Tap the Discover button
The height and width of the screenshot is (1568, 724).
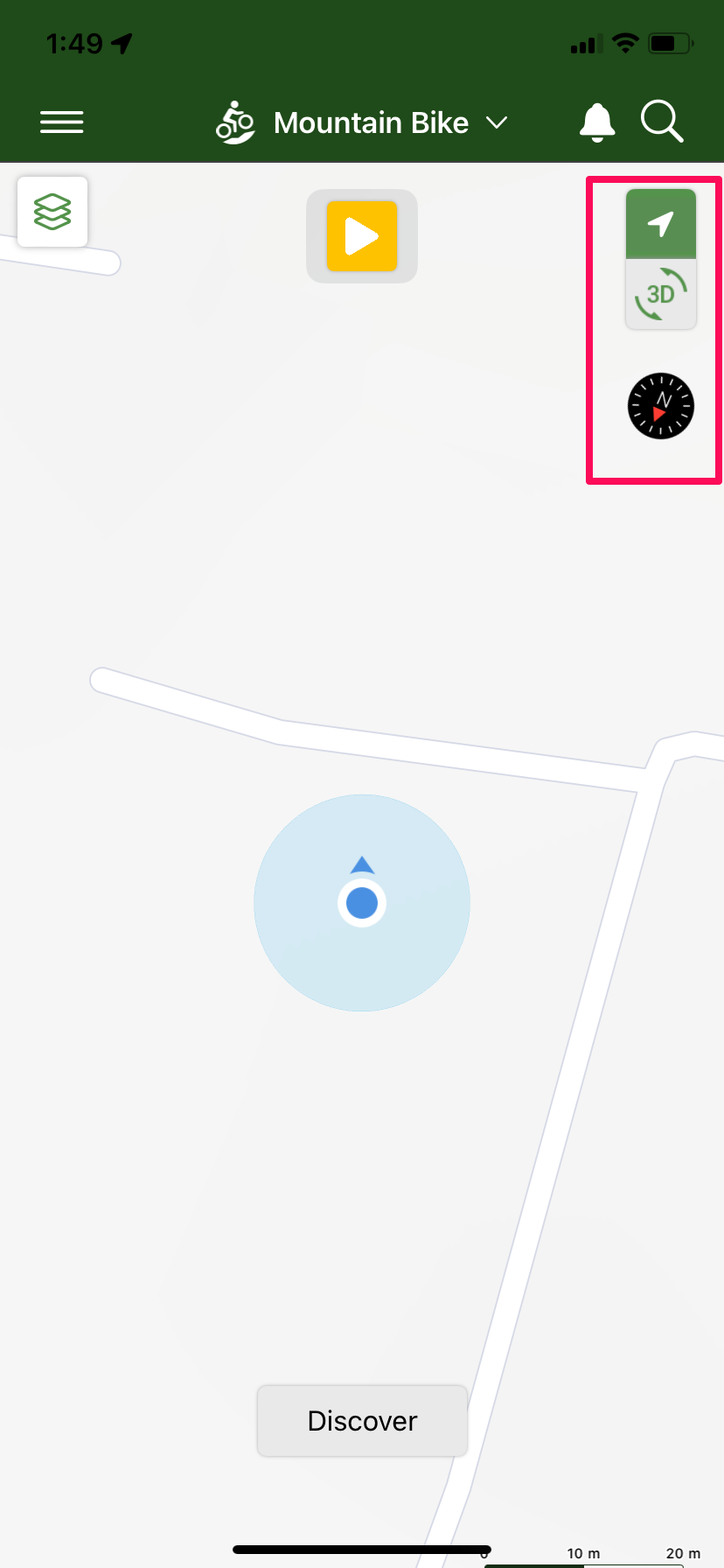pyautogui.click(x=362, y=1421)
